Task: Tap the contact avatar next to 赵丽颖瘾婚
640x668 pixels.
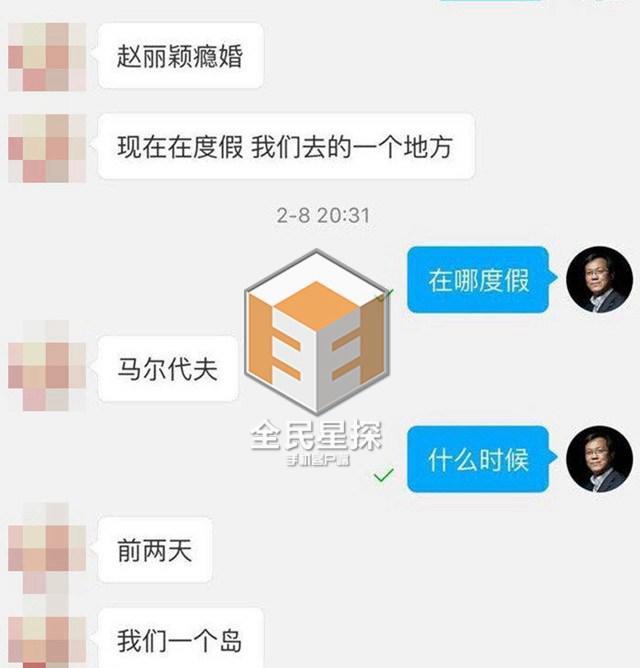Action: [x=39, y=56]
